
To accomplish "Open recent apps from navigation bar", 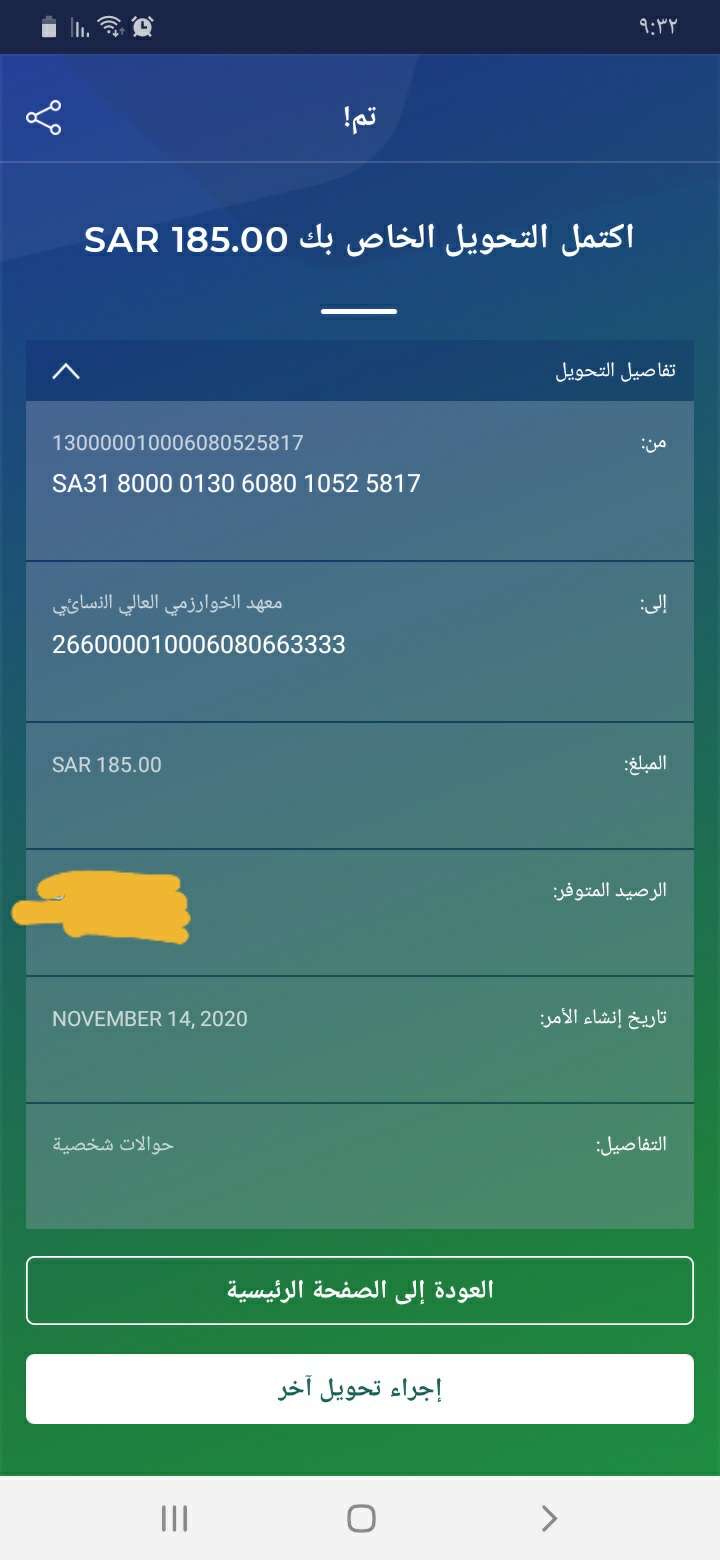I will tap(174, 1519).
